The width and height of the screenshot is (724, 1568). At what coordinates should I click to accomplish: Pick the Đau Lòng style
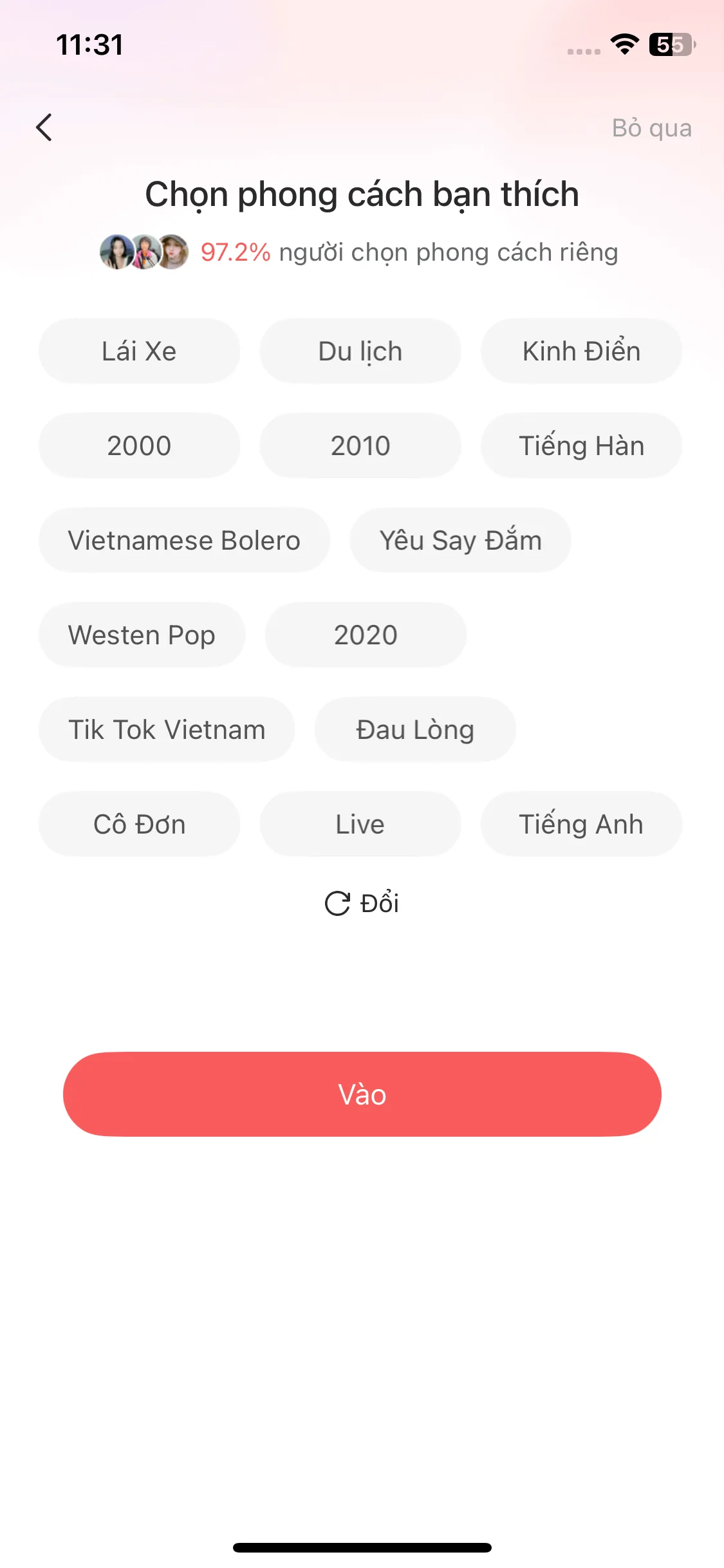tap(415, 729)
